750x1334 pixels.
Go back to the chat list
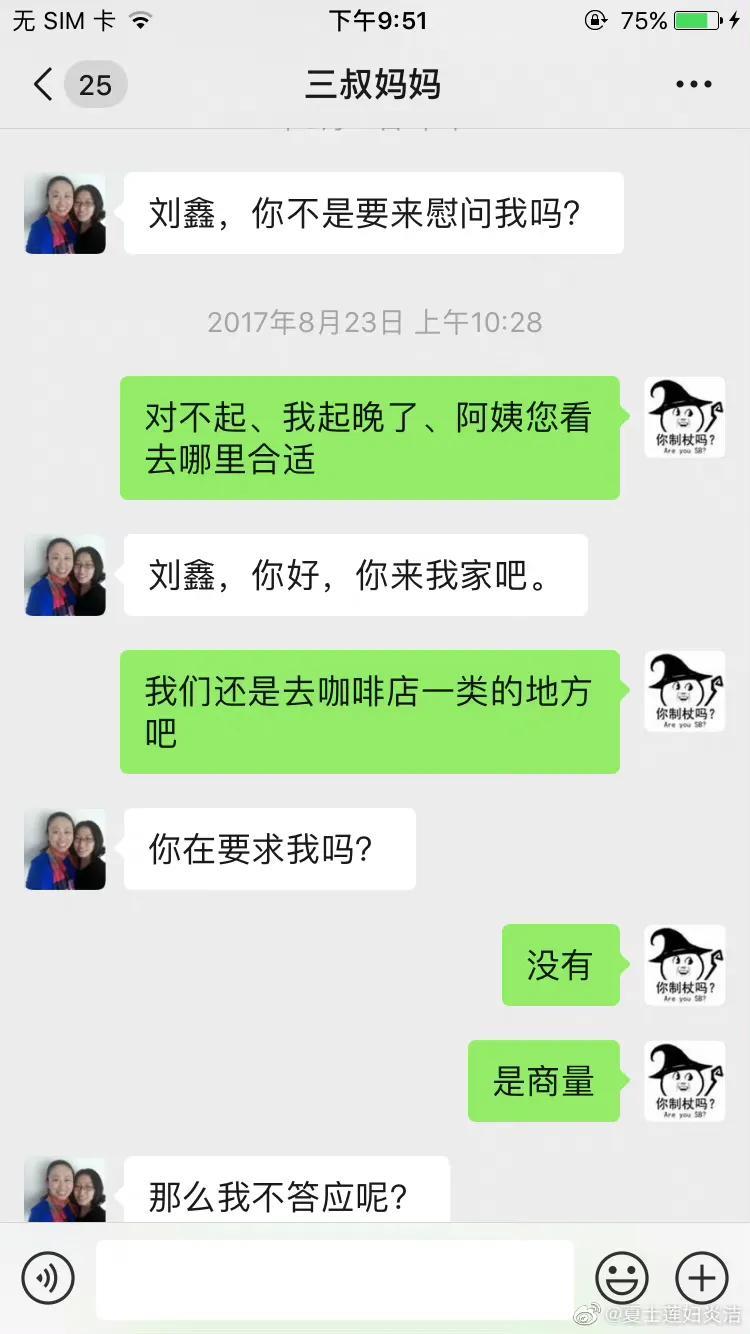click(45, 85)
